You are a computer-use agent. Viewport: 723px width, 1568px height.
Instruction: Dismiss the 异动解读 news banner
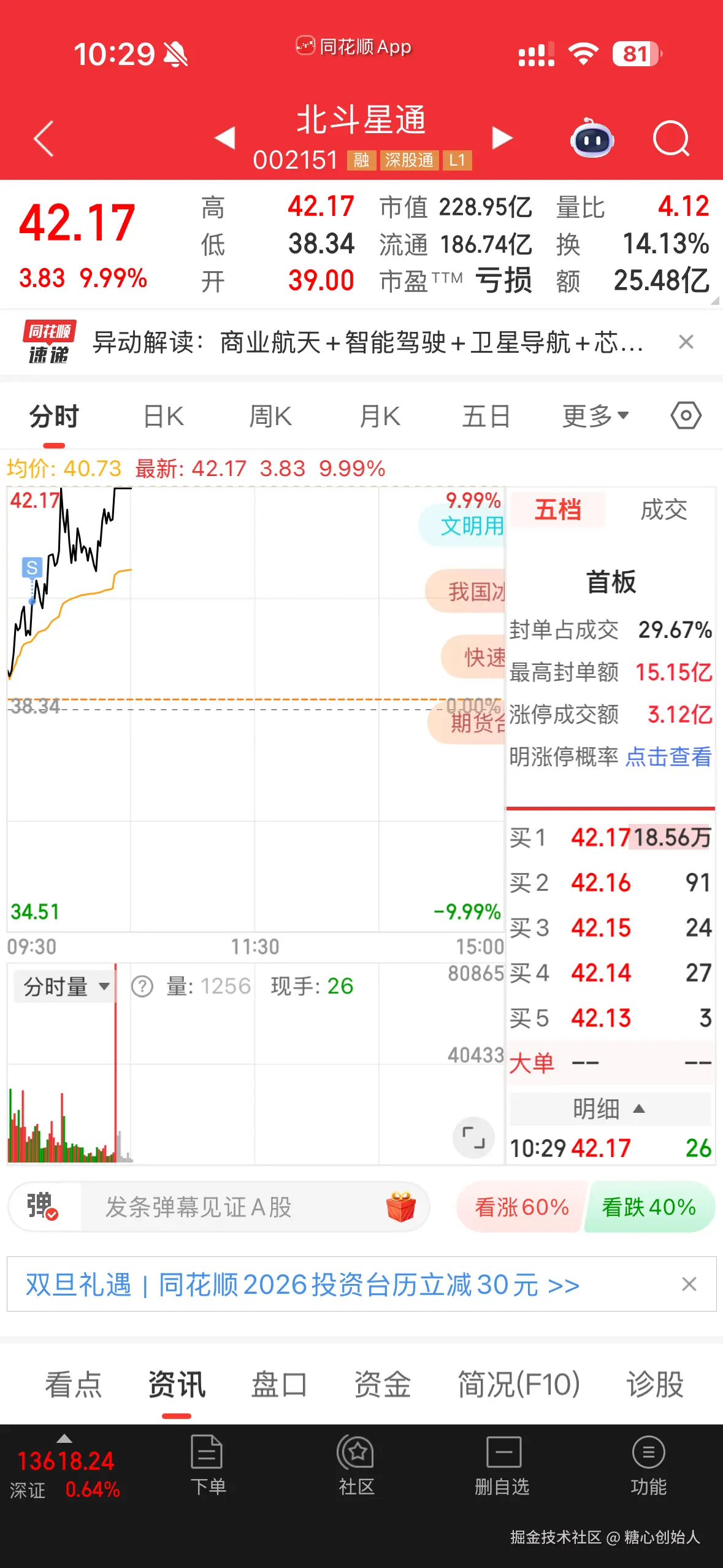pyautogui.click(x=686, y=342)
